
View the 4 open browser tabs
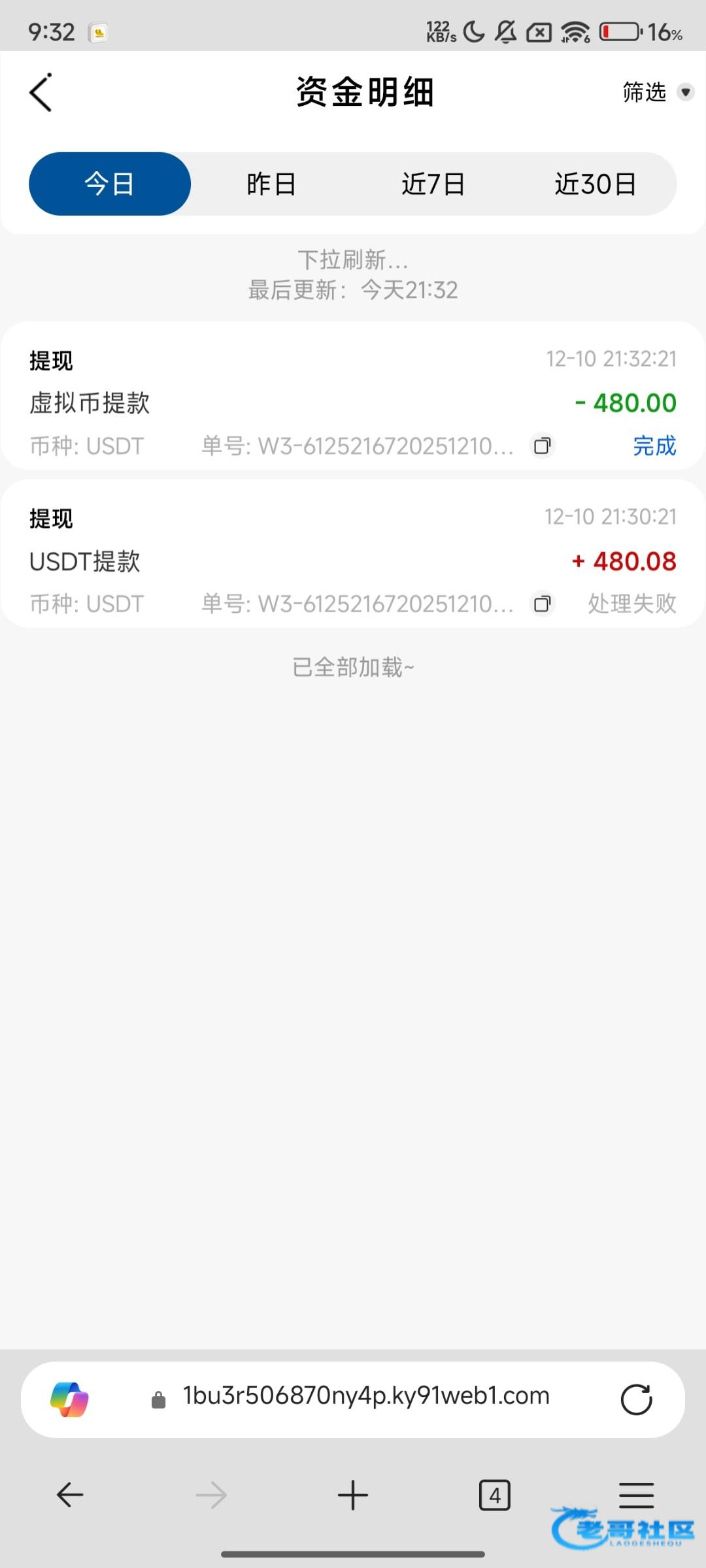[495, 1495]
